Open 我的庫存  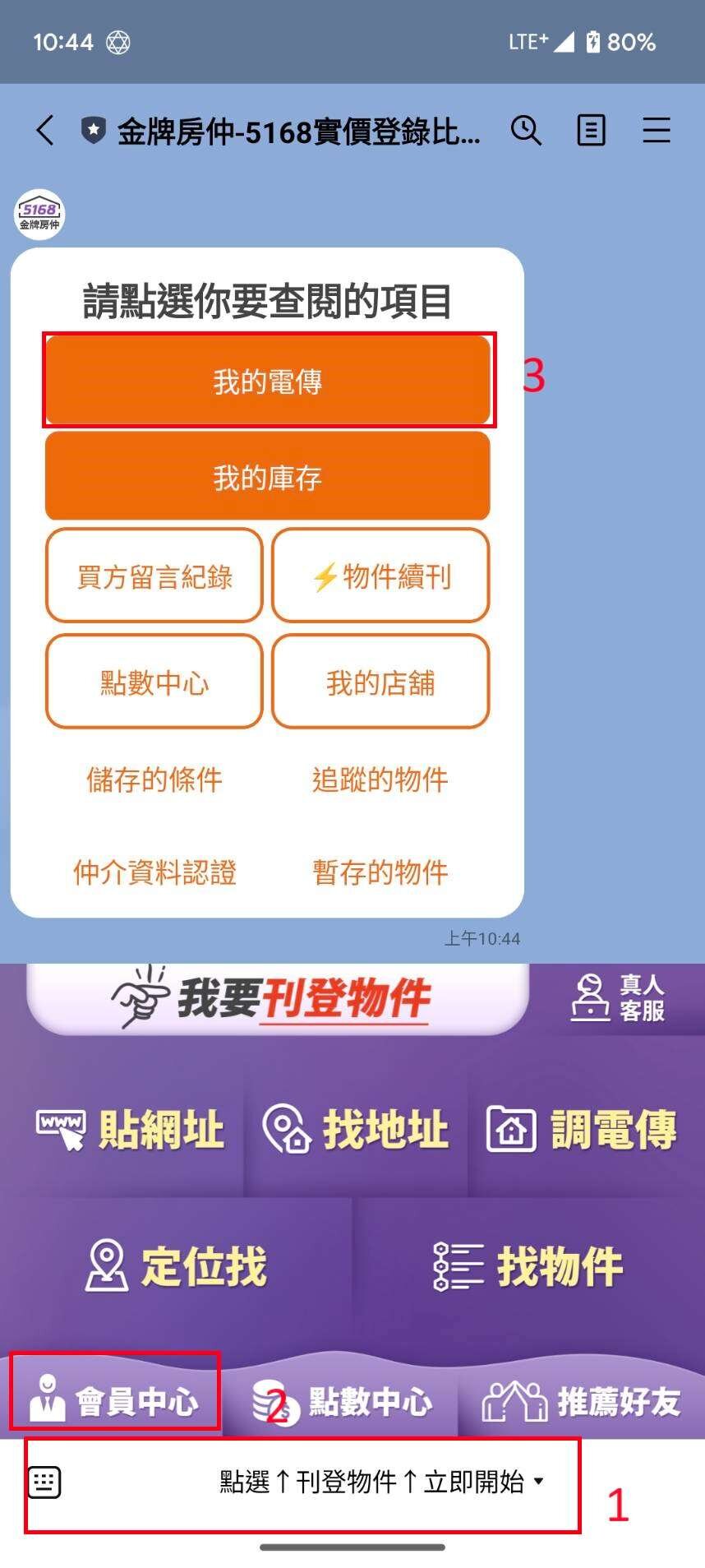(268, 477)
